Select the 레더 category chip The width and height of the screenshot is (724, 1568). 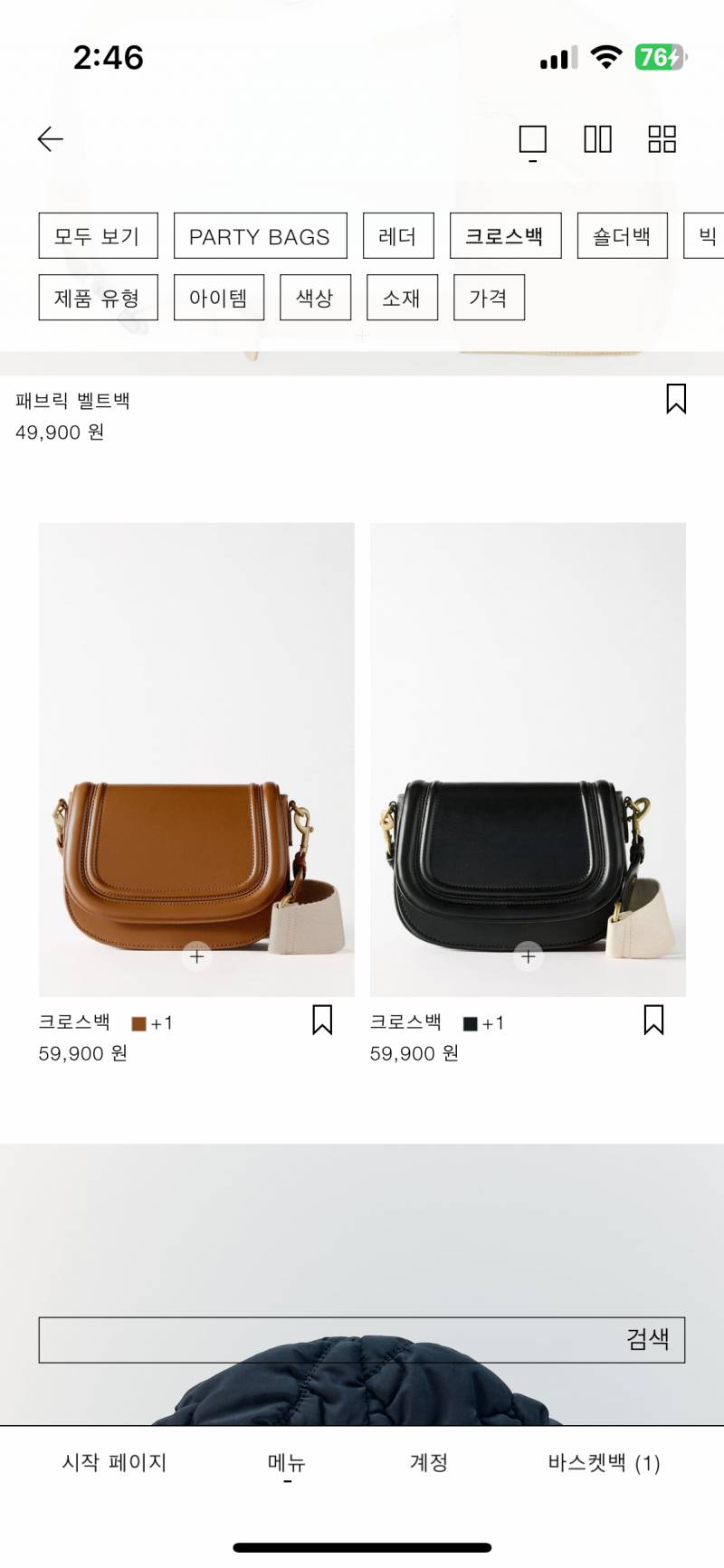click(398, 236)
